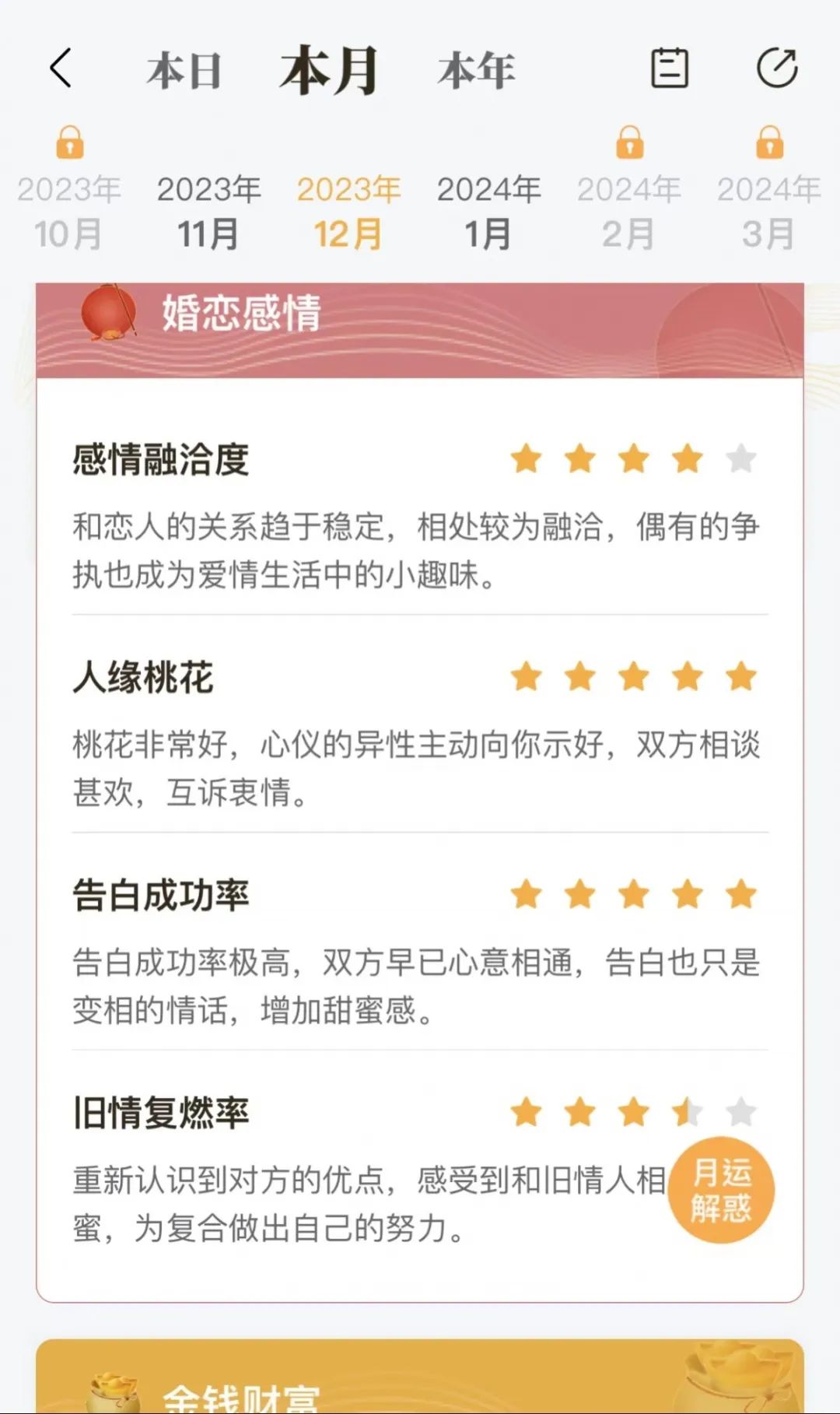This screenshot has width=840, height=1414.
Task: Select month 2023年12月
Action: pyautogui.click(x=348, y=212)
